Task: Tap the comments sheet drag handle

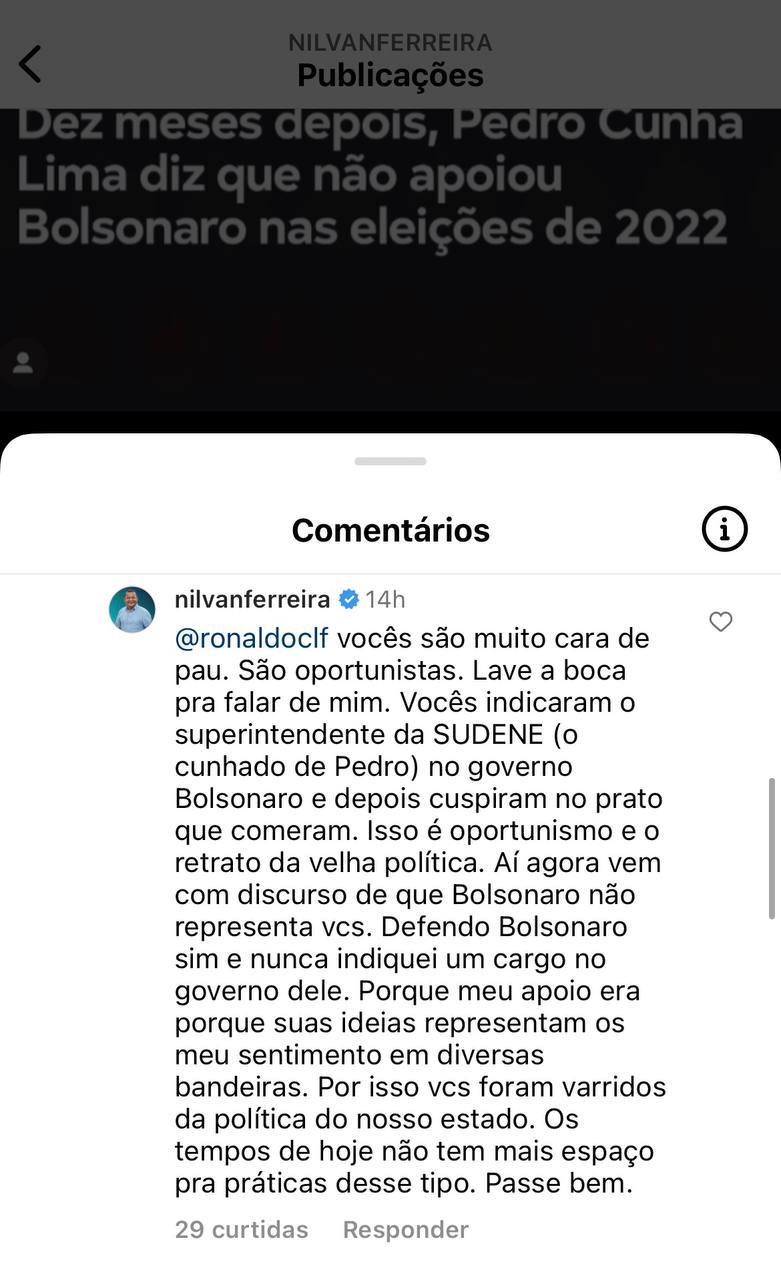Action: click(x=390, y=461)
